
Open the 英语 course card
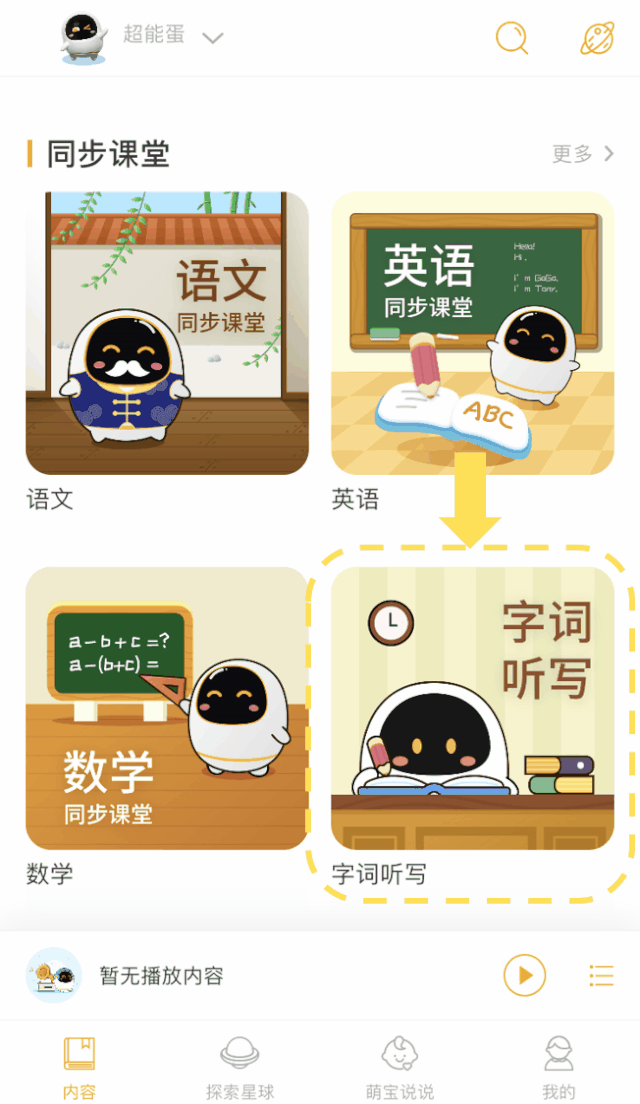tap(472, 333)
